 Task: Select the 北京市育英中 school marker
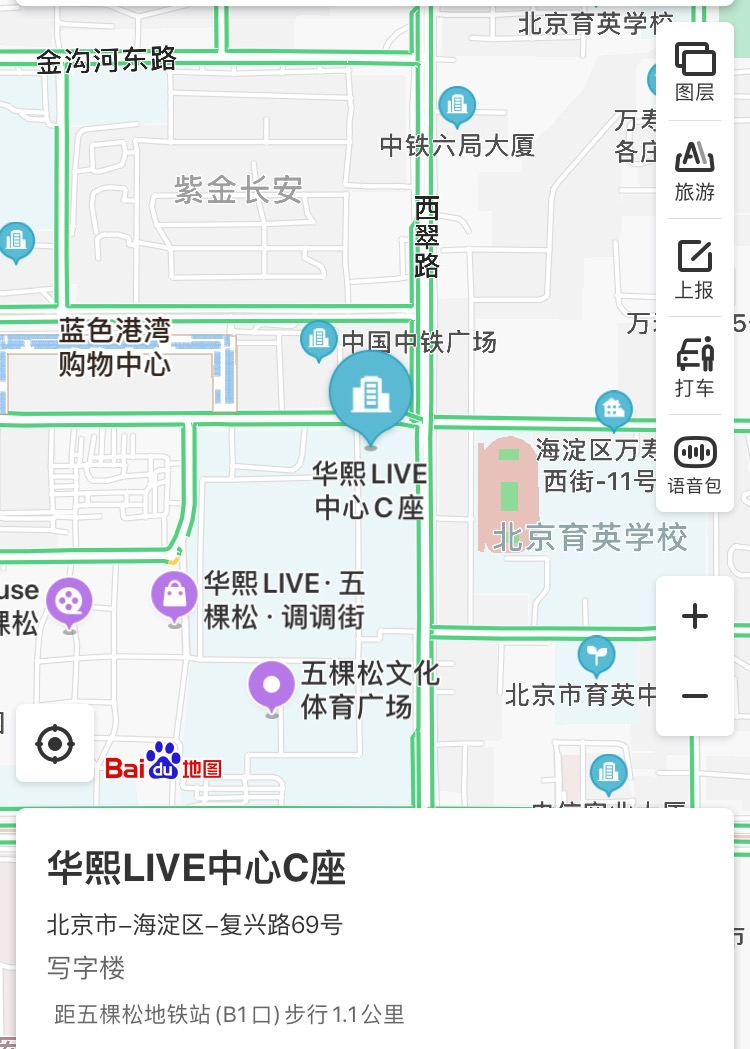click(x=596, y=656)
